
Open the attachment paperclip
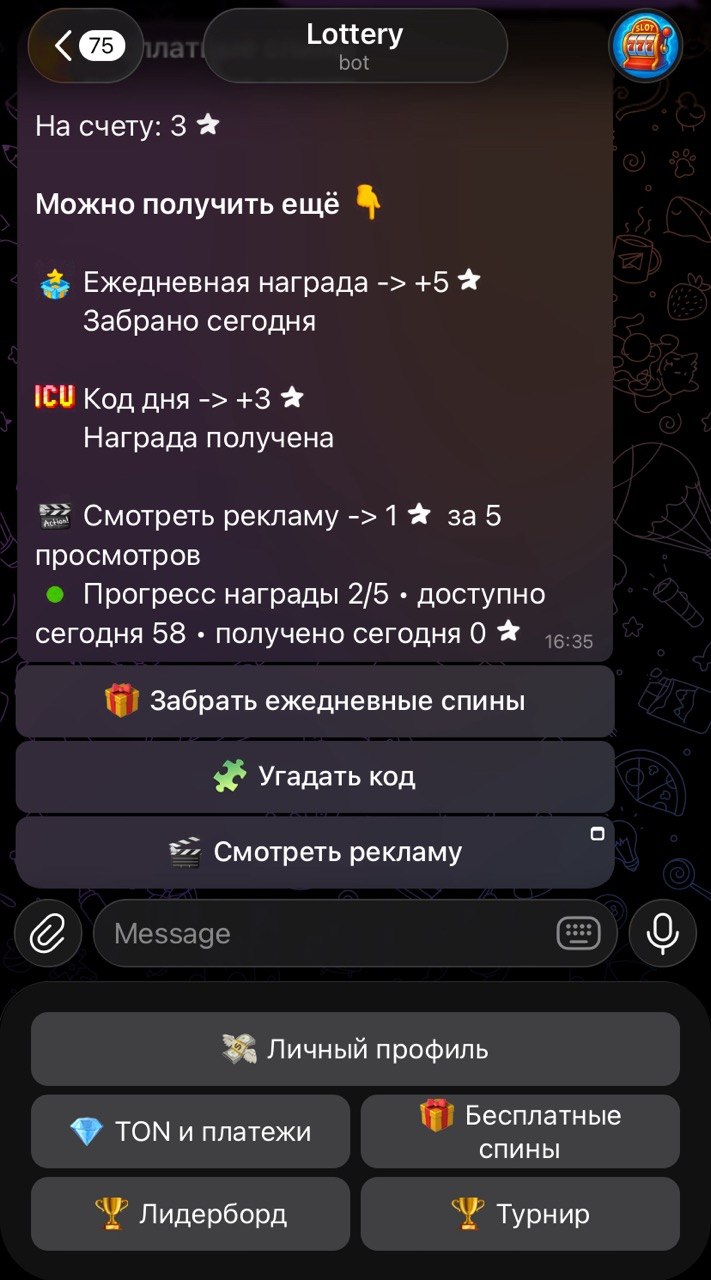pos(47,934)
